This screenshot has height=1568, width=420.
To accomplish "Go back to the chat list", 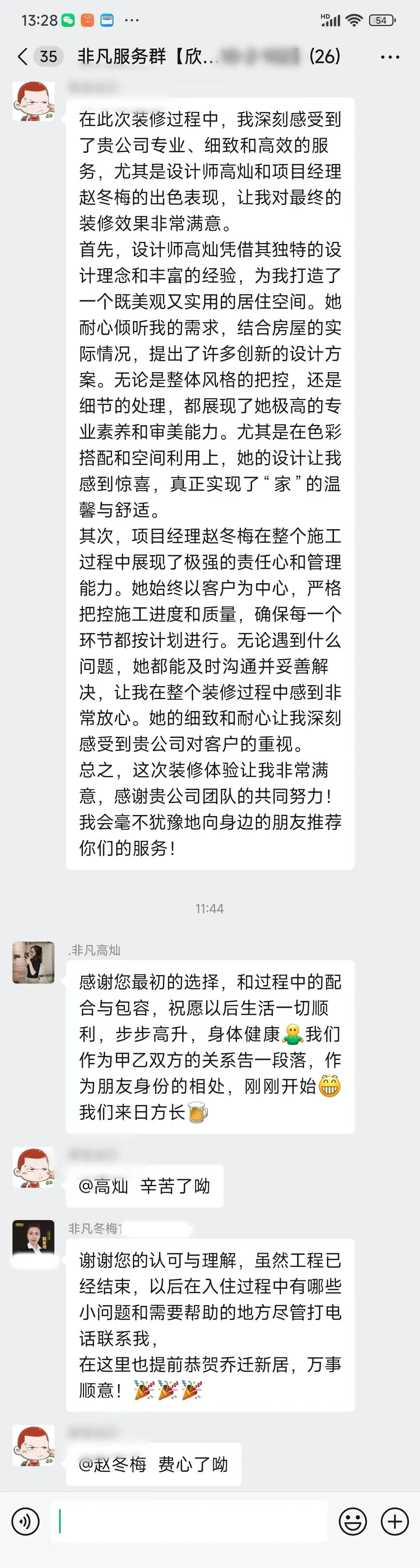I will click(x=23, y=57).
